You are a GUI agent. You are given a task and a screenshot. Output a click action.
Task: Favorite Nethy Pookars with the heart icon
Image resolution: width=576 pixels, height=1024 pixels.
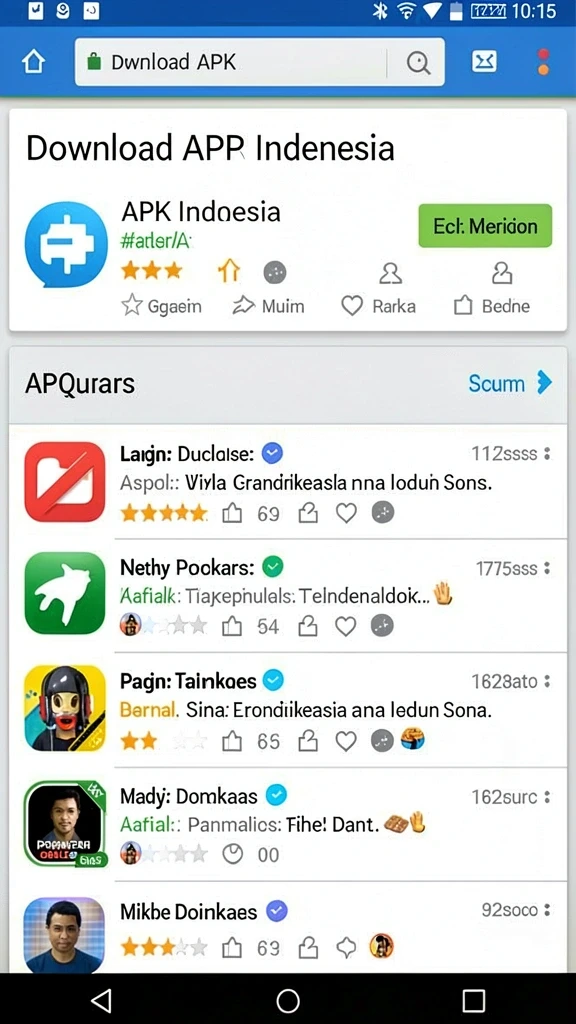coord(345,627)
